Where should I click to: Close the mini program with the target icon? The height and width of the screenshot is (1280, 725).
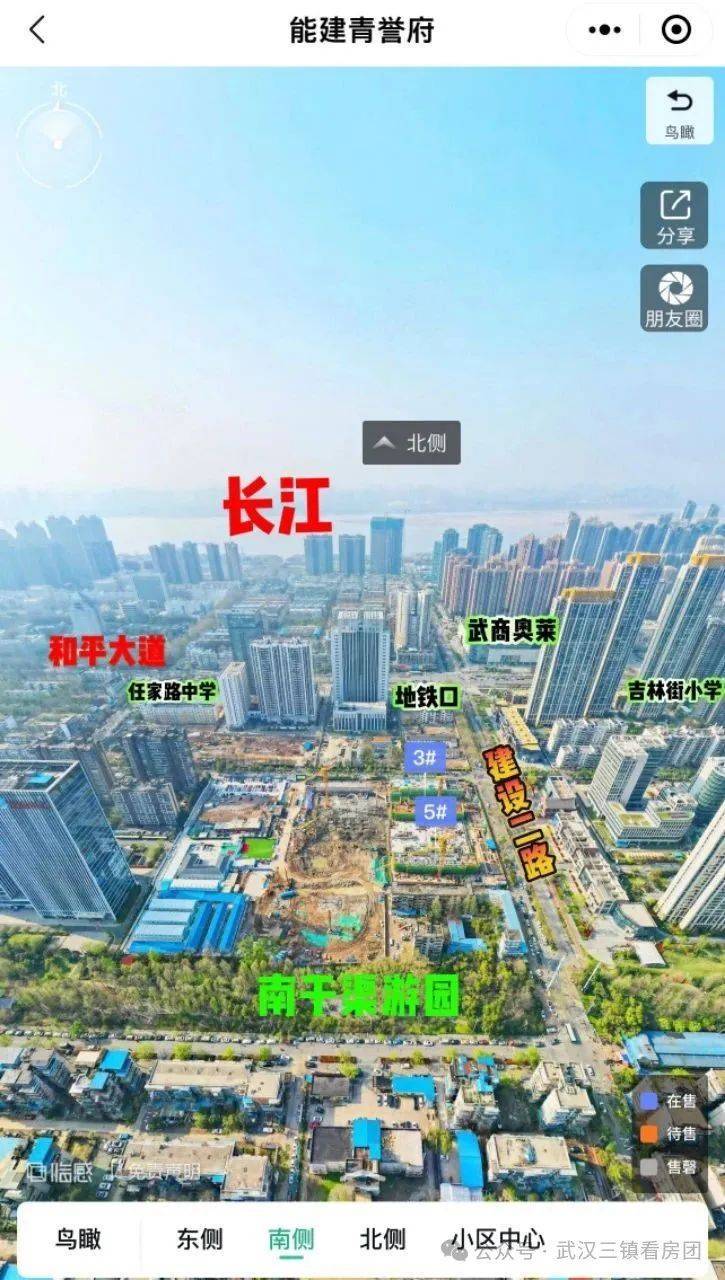tap(677, 30)
